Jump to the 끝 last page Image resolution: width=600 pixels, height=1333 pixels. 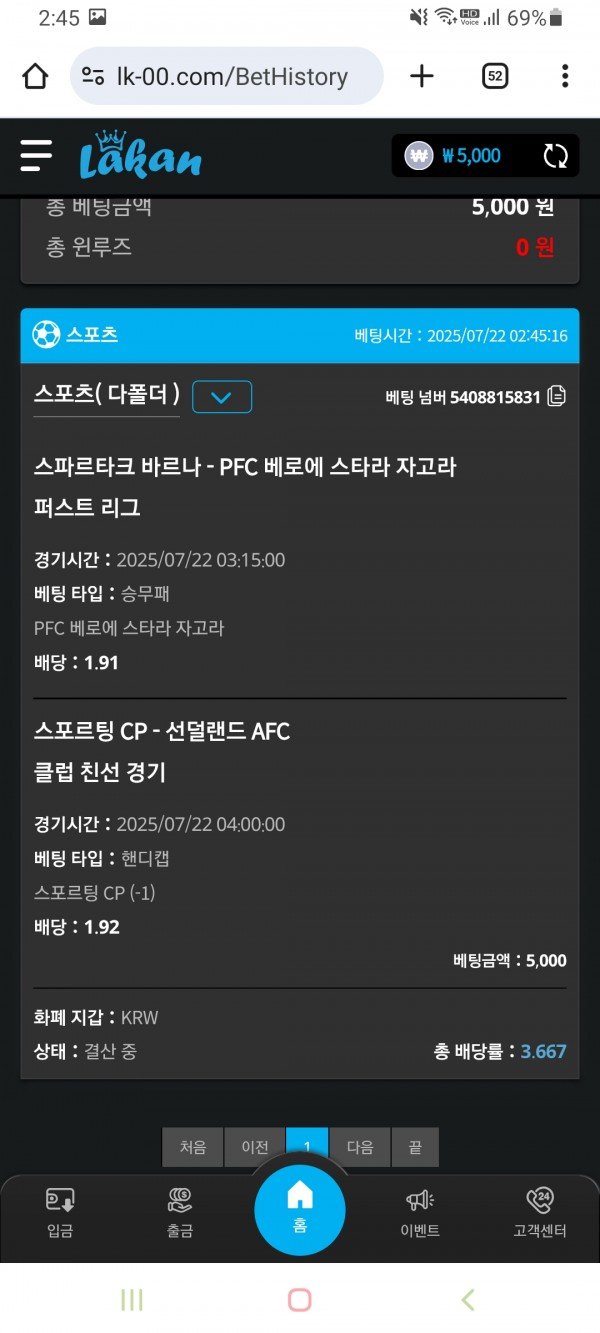[414, 1147]
